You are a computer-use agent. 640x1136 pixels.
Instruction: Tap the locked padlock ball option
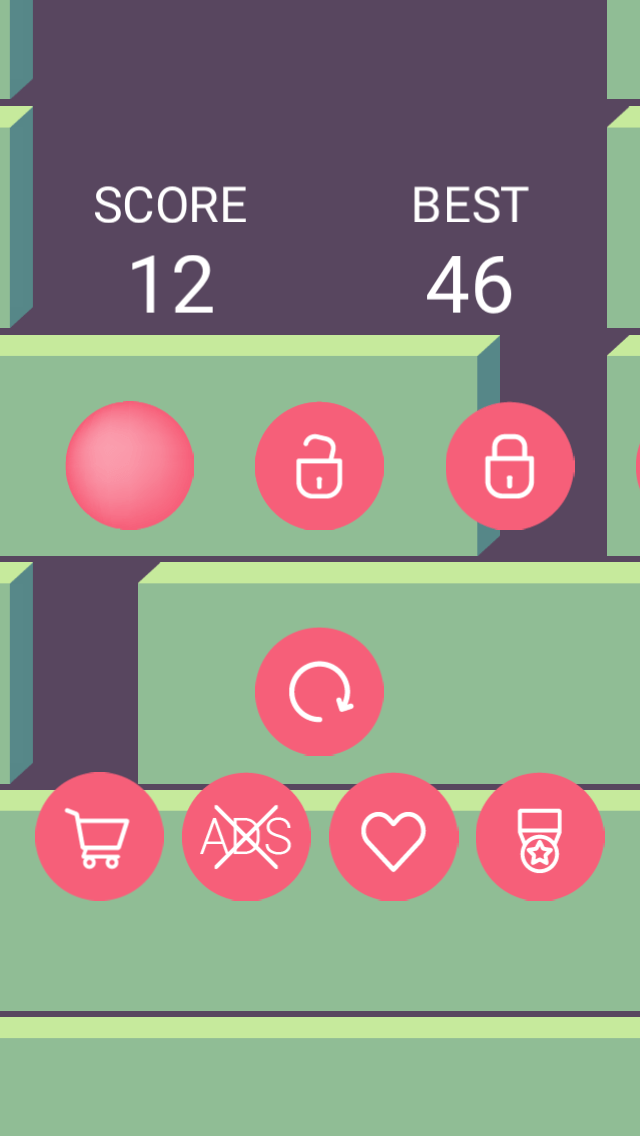coord(510,466)
